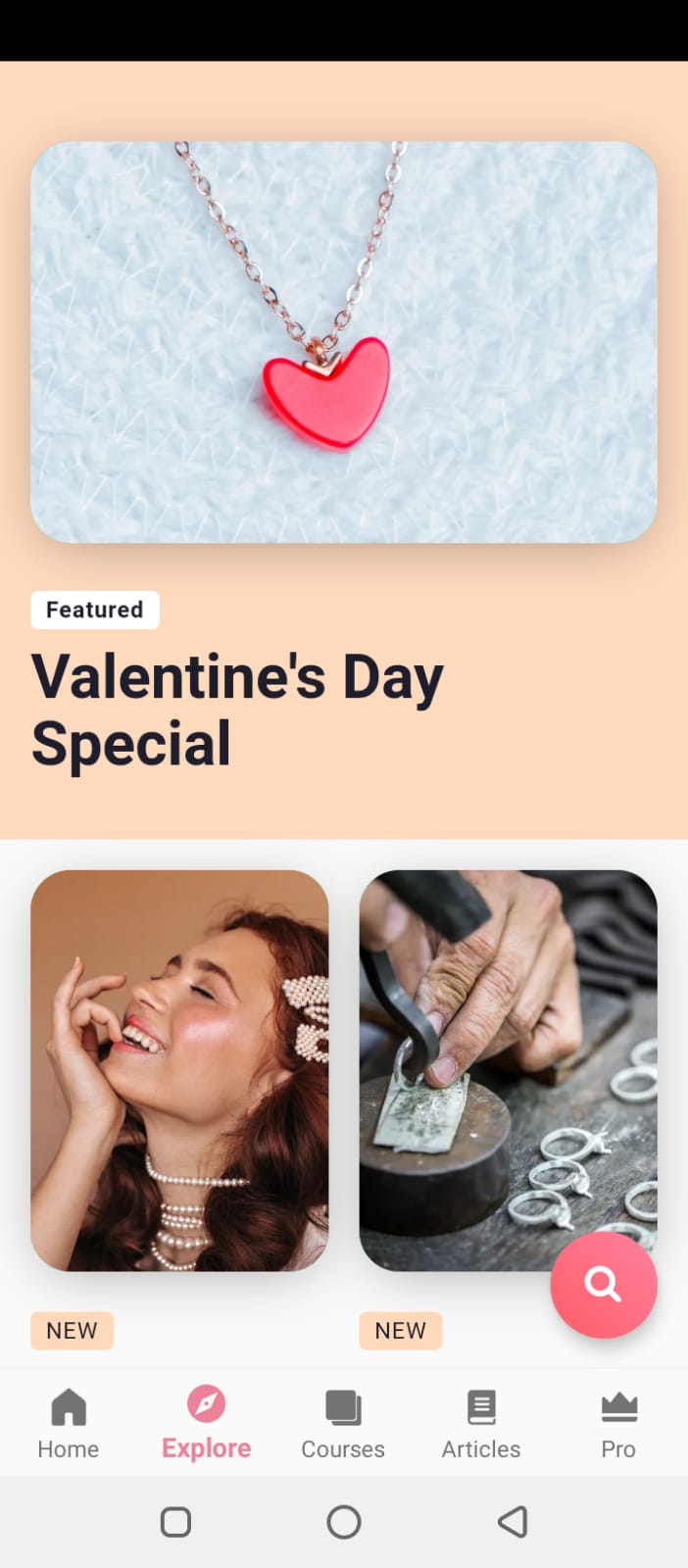
Task: Open recent apps with the square button
Action: [x=175, y=1522]
